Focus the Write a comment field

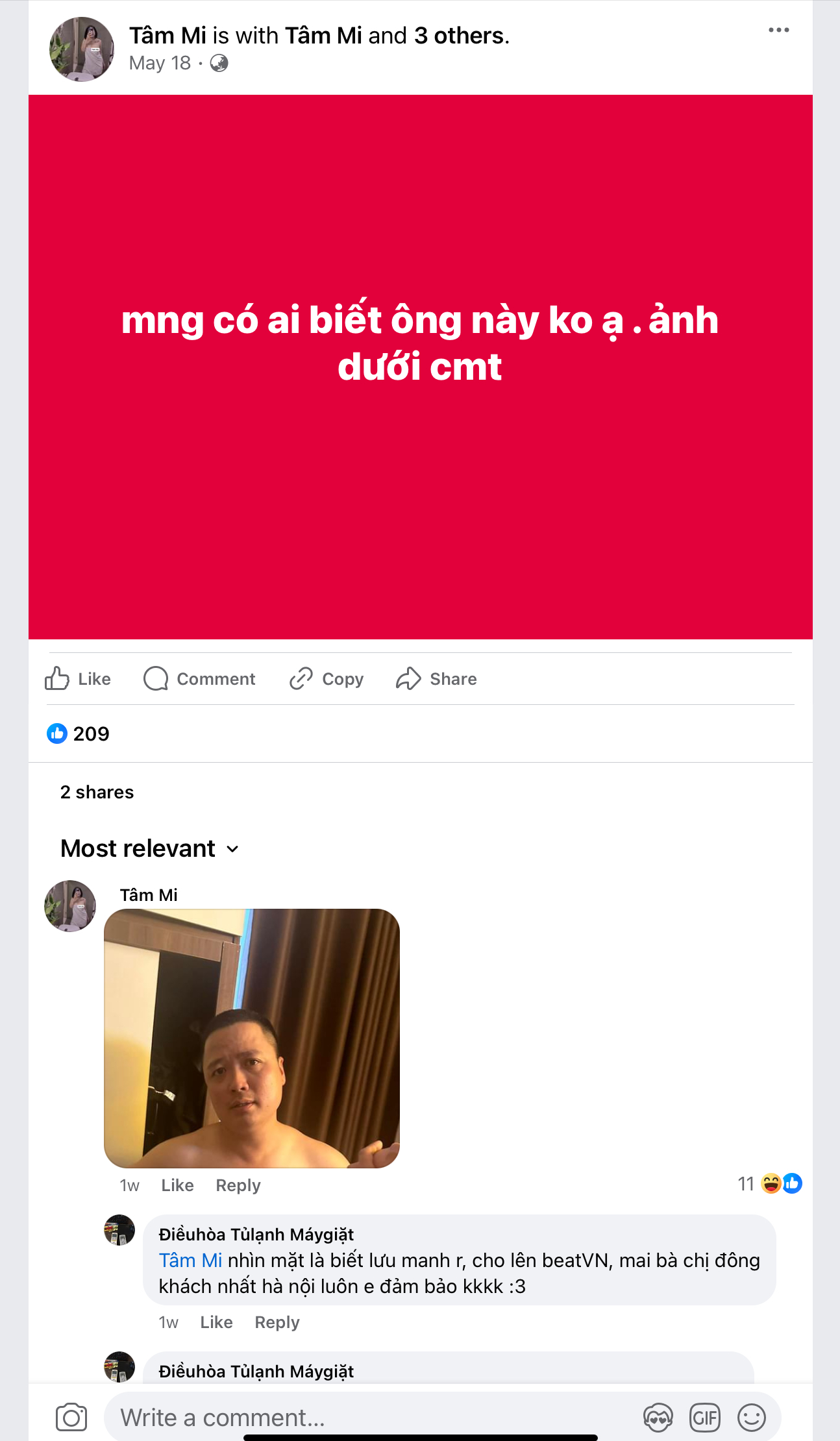364,1418
